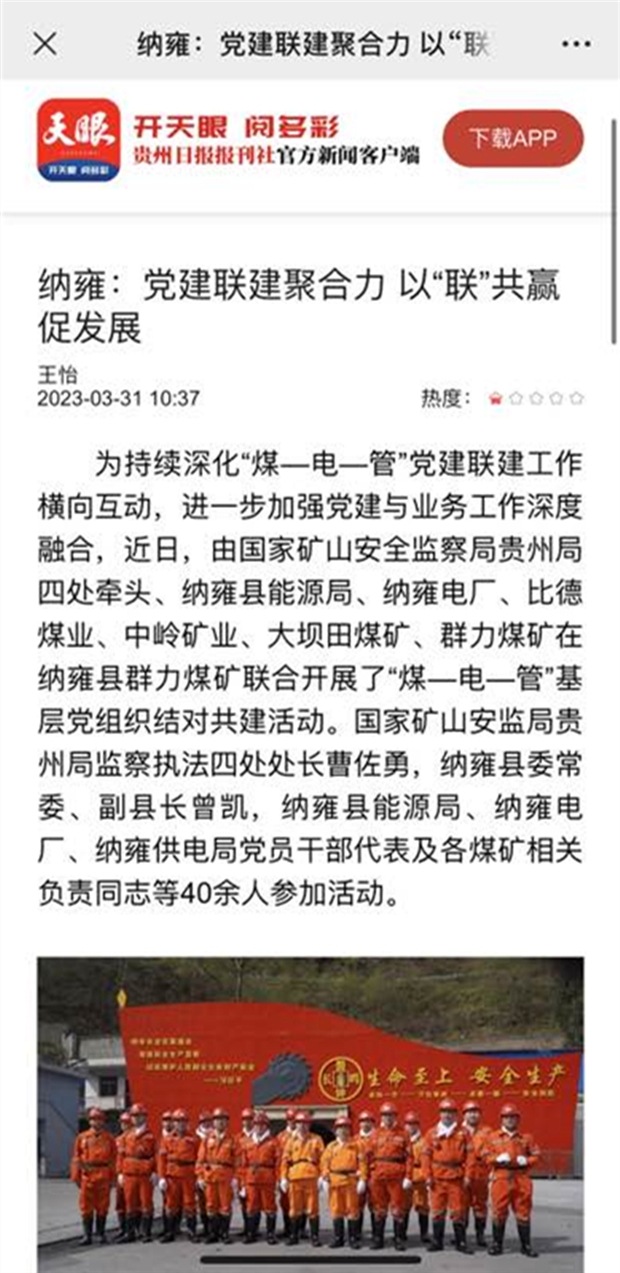This screenshot has width=620, height=1273.
Task: Tap the 下载APP button
Action: (x=512, y=138)
